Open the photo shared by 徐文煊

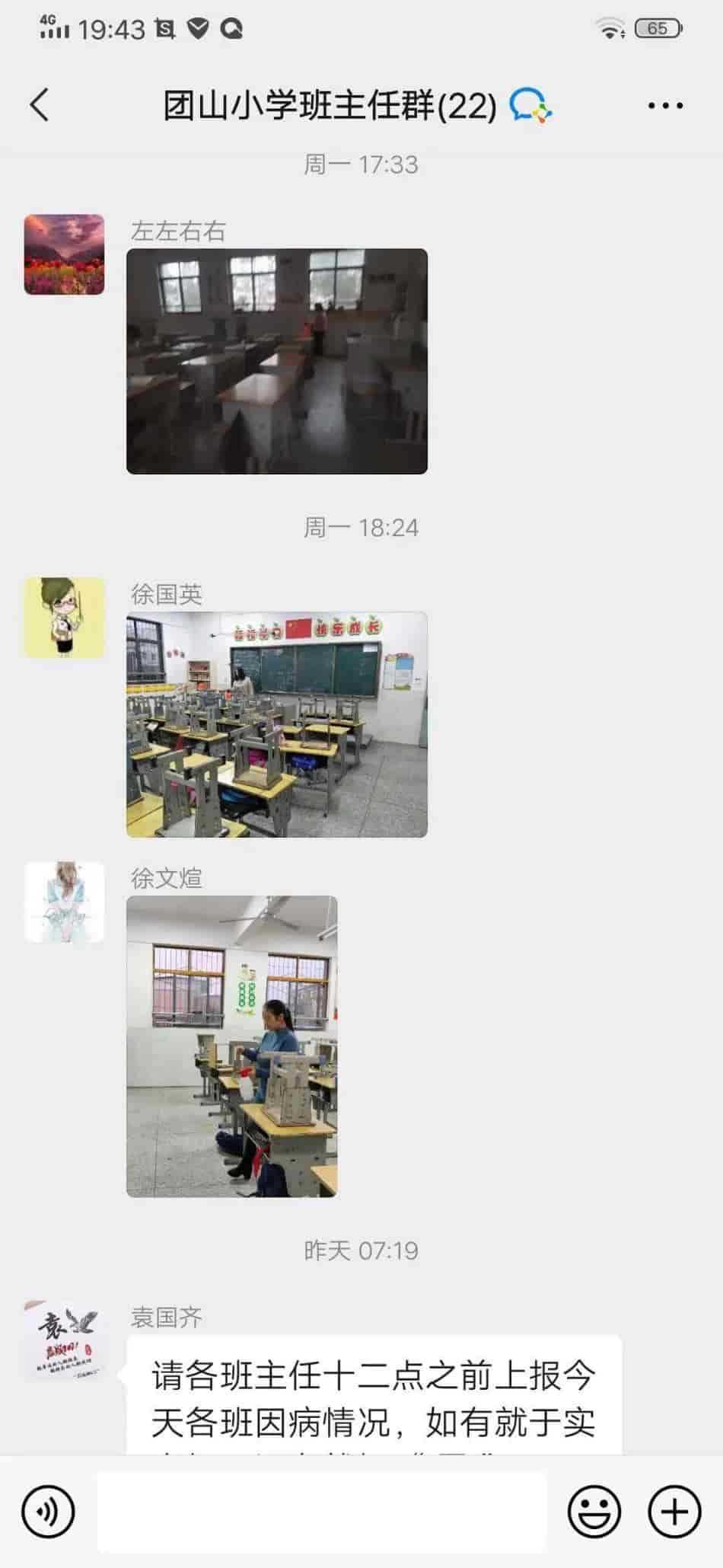(x=231, y=1046)
